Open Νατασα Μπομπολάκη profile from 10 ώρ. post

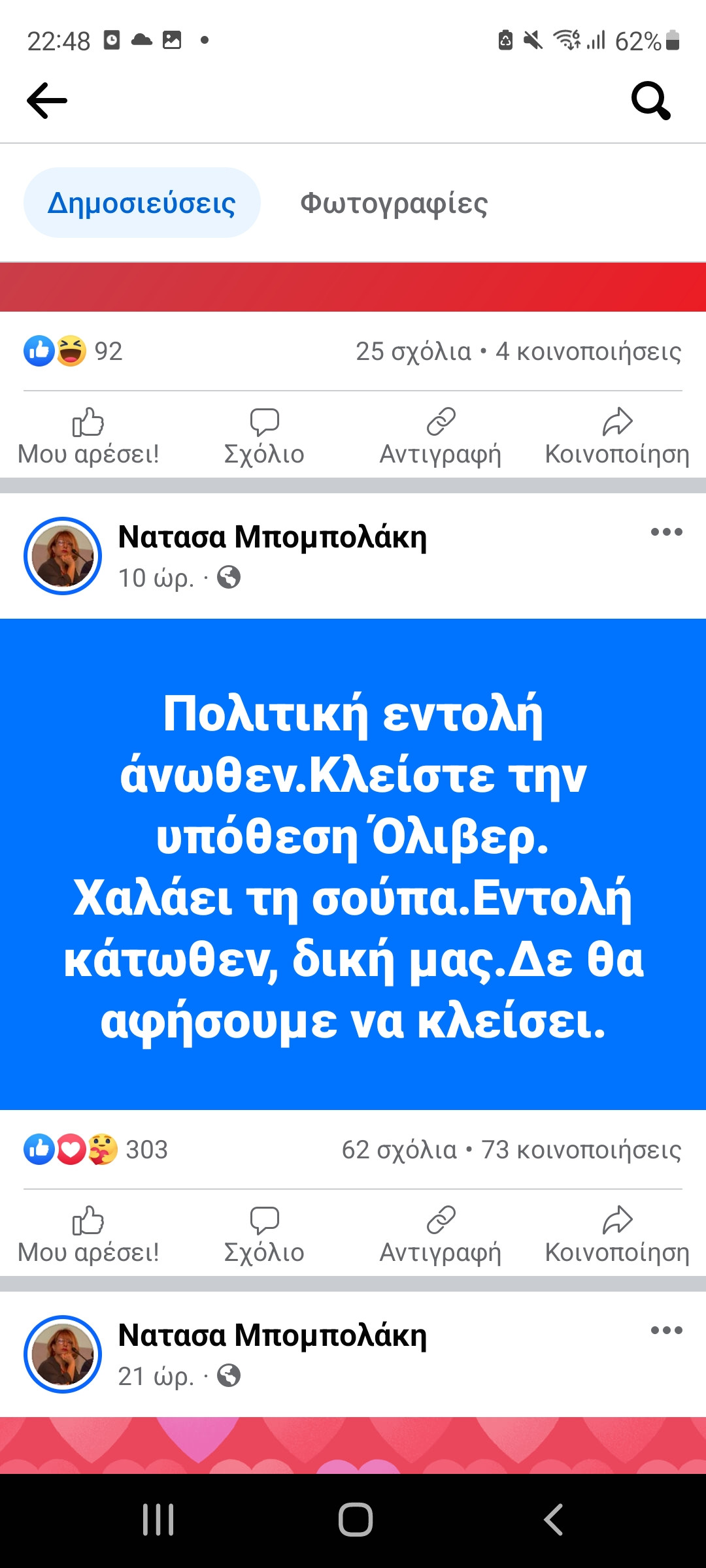point(272,537)
